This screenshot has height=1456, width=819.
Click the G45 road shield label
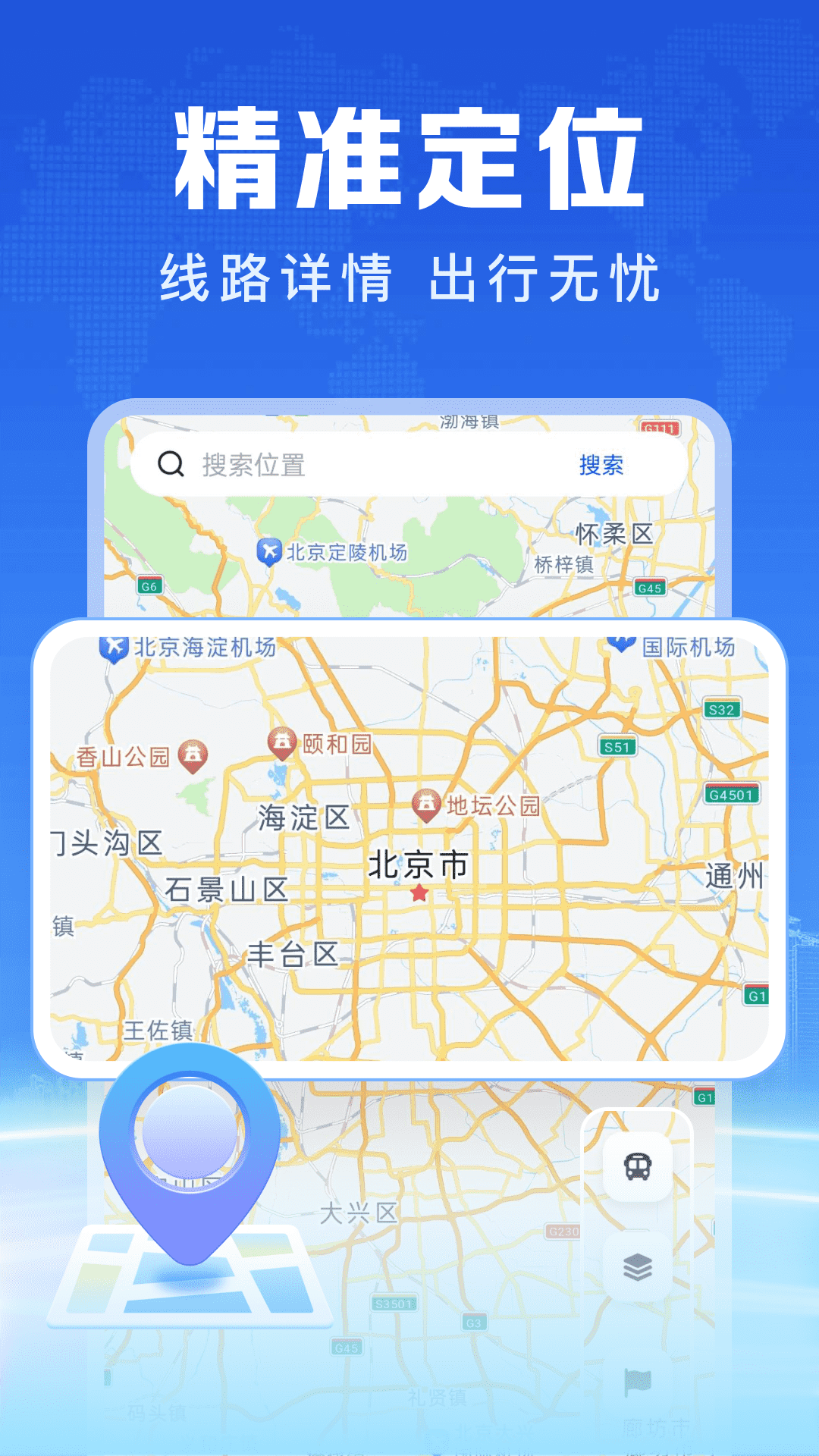point(651,586)
